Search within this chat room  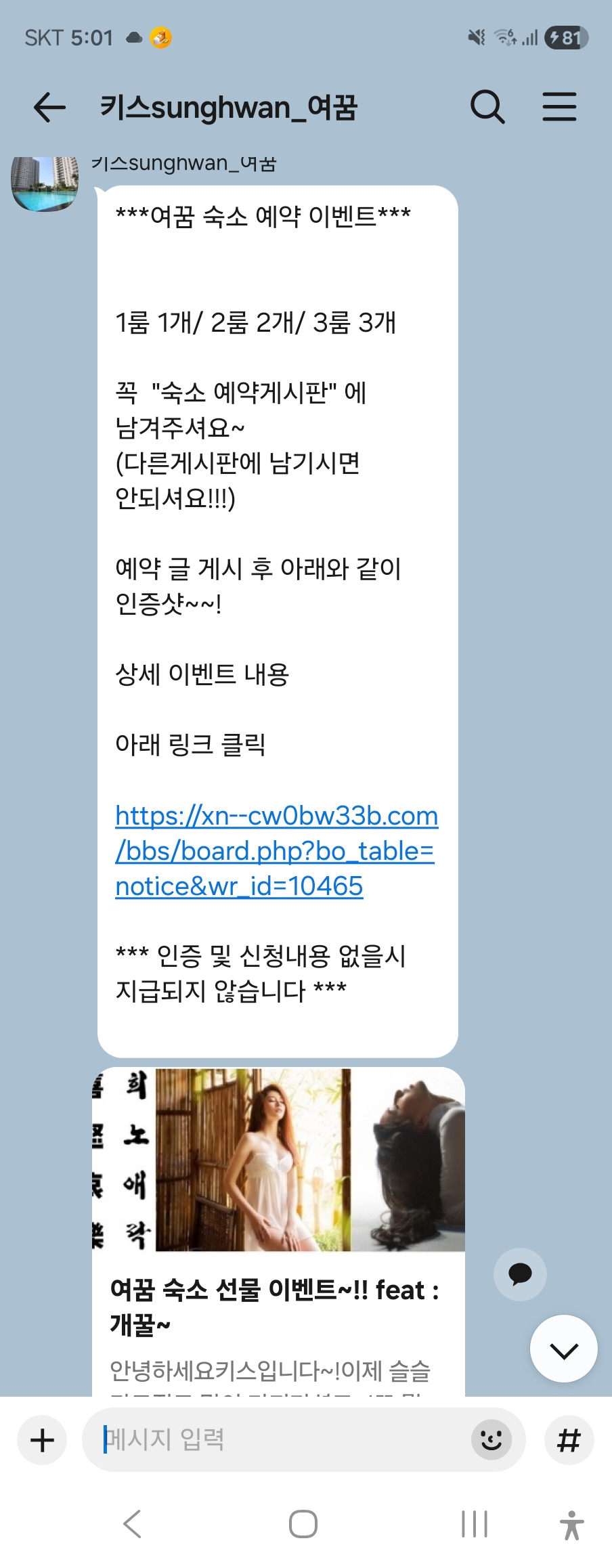tap(487, 108)
